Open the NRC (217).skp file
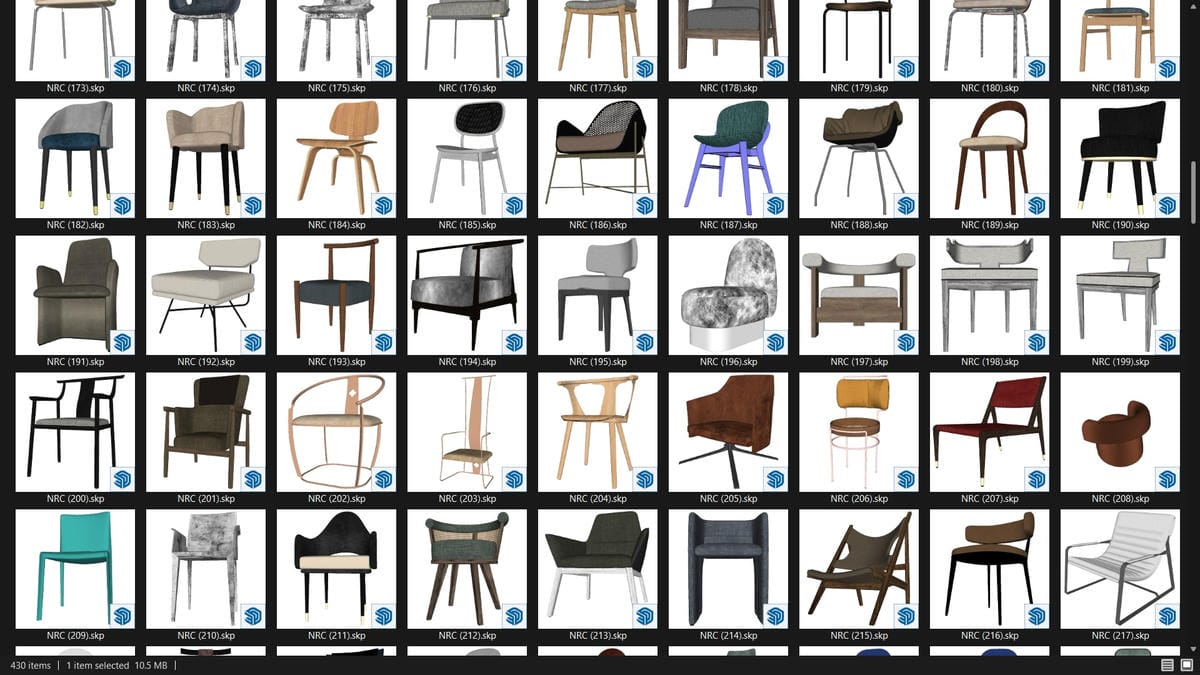 tap(1120, 569)
